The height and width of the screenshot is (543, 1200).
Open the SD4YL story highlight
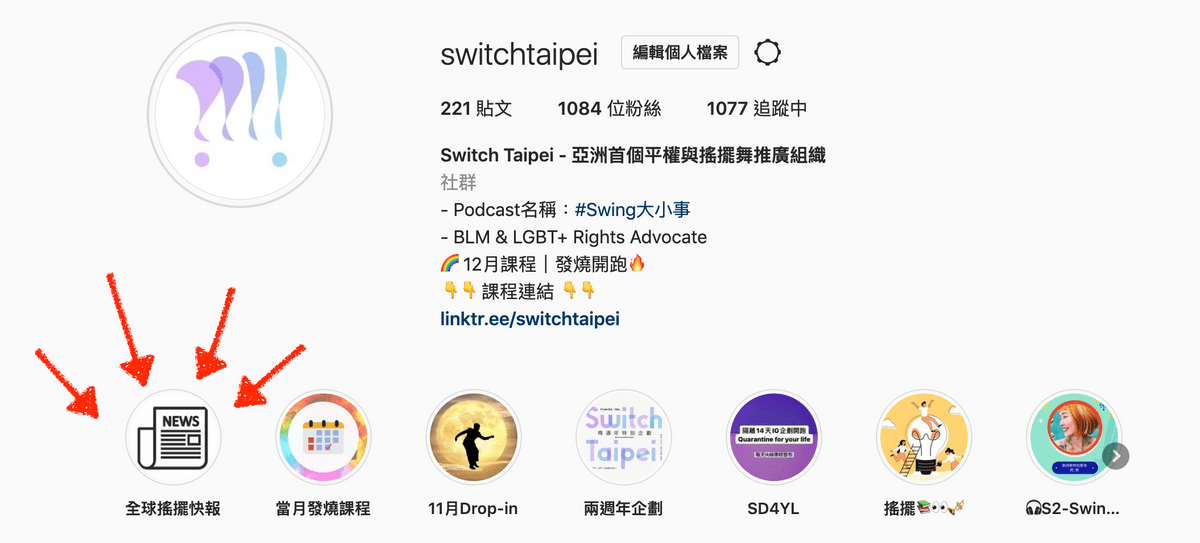click(x=773, y=438)
